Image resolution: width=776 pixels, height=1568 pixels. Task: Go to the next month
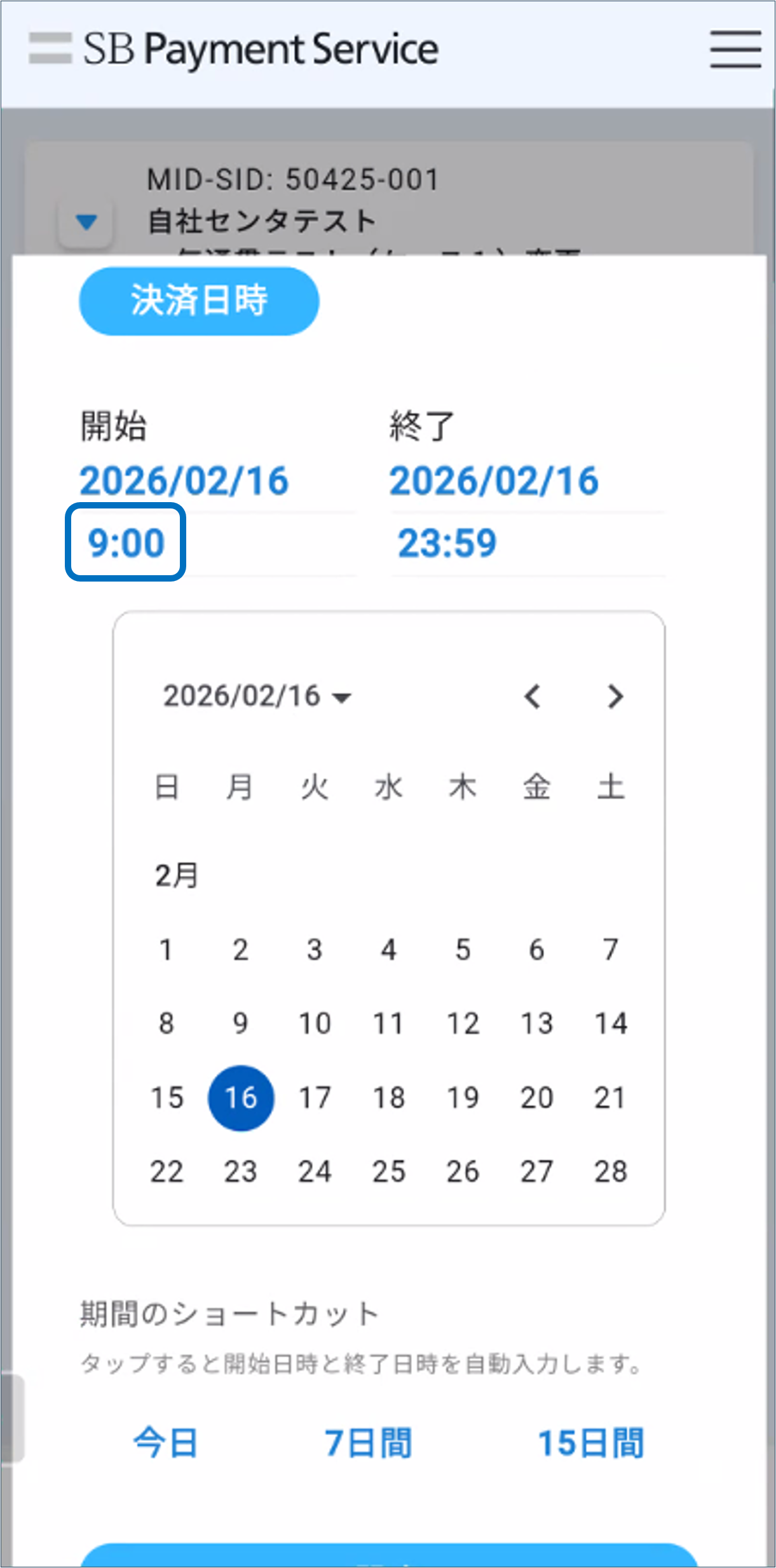click(x=615, y=697)
